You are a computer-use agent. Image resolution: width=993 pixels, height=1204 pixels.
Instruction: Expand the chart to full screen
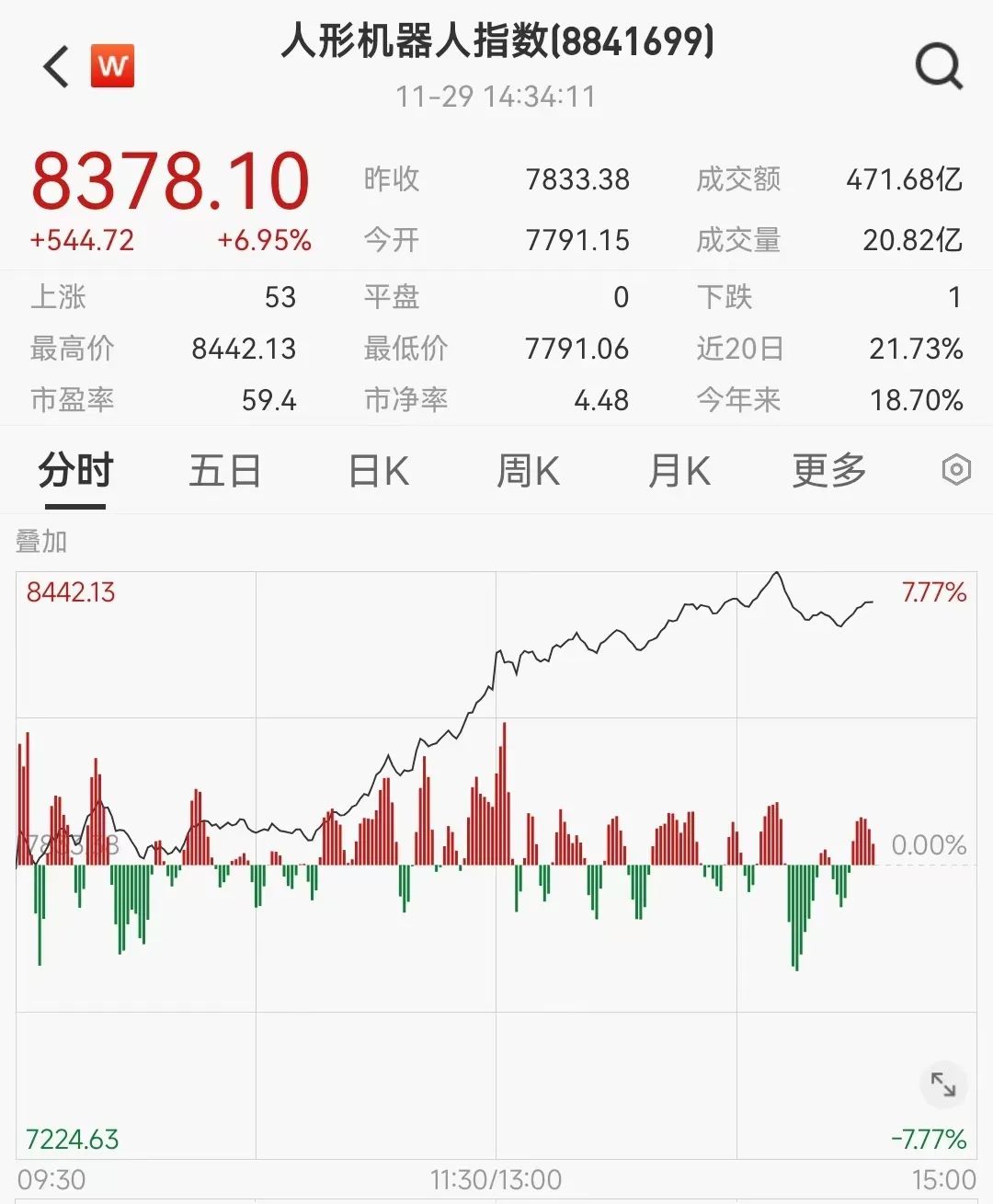[x=942, y=1084]
